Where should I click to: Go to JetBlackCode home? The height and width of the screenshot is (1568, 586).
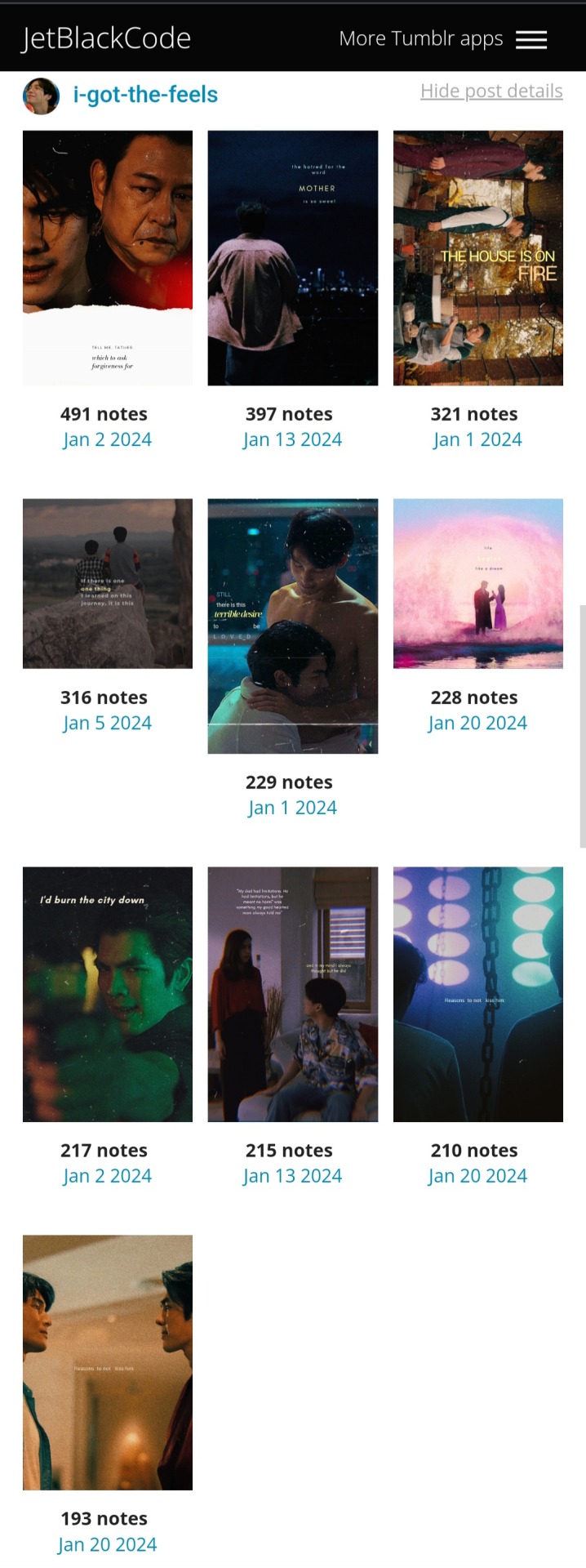[106, 38]
